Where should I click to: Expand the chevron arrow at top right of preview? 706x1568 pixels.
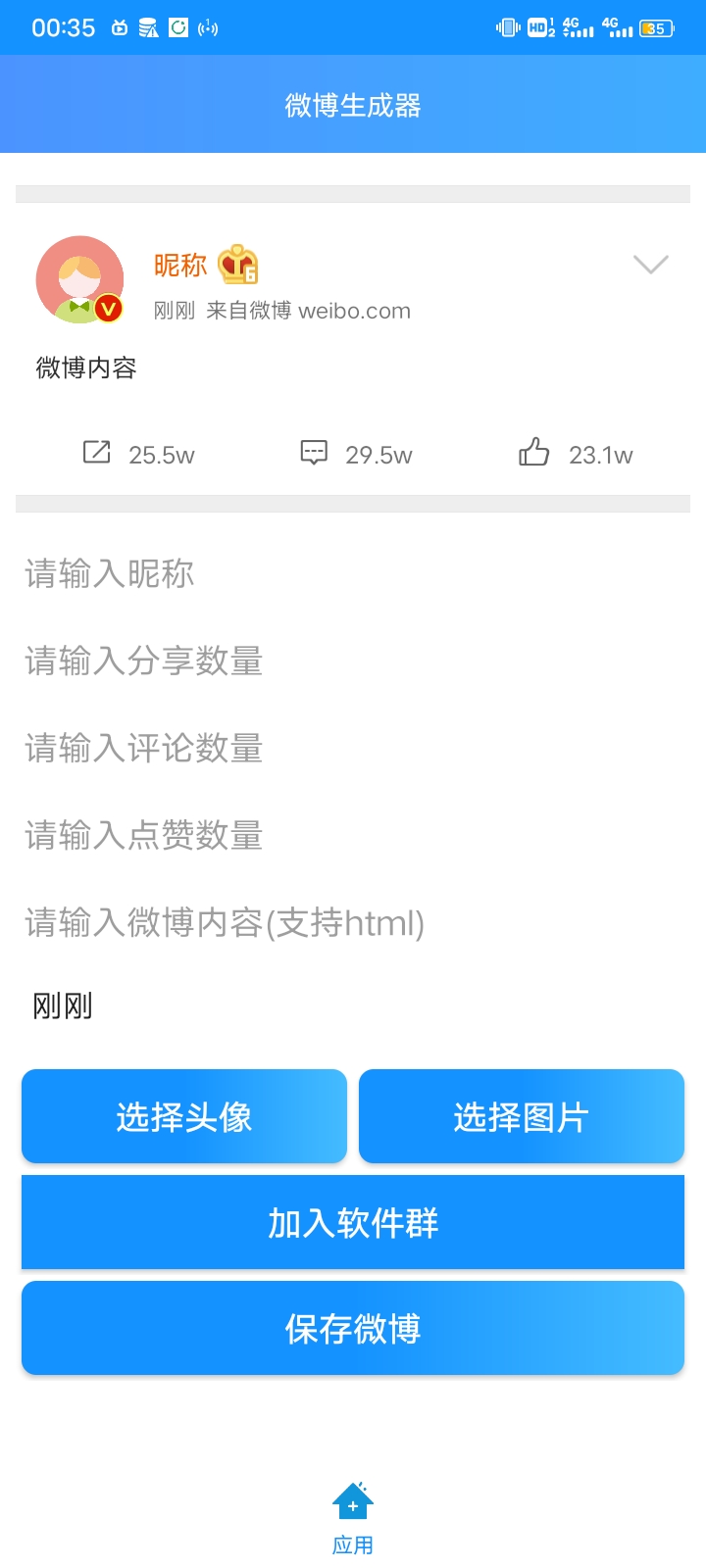649,264
